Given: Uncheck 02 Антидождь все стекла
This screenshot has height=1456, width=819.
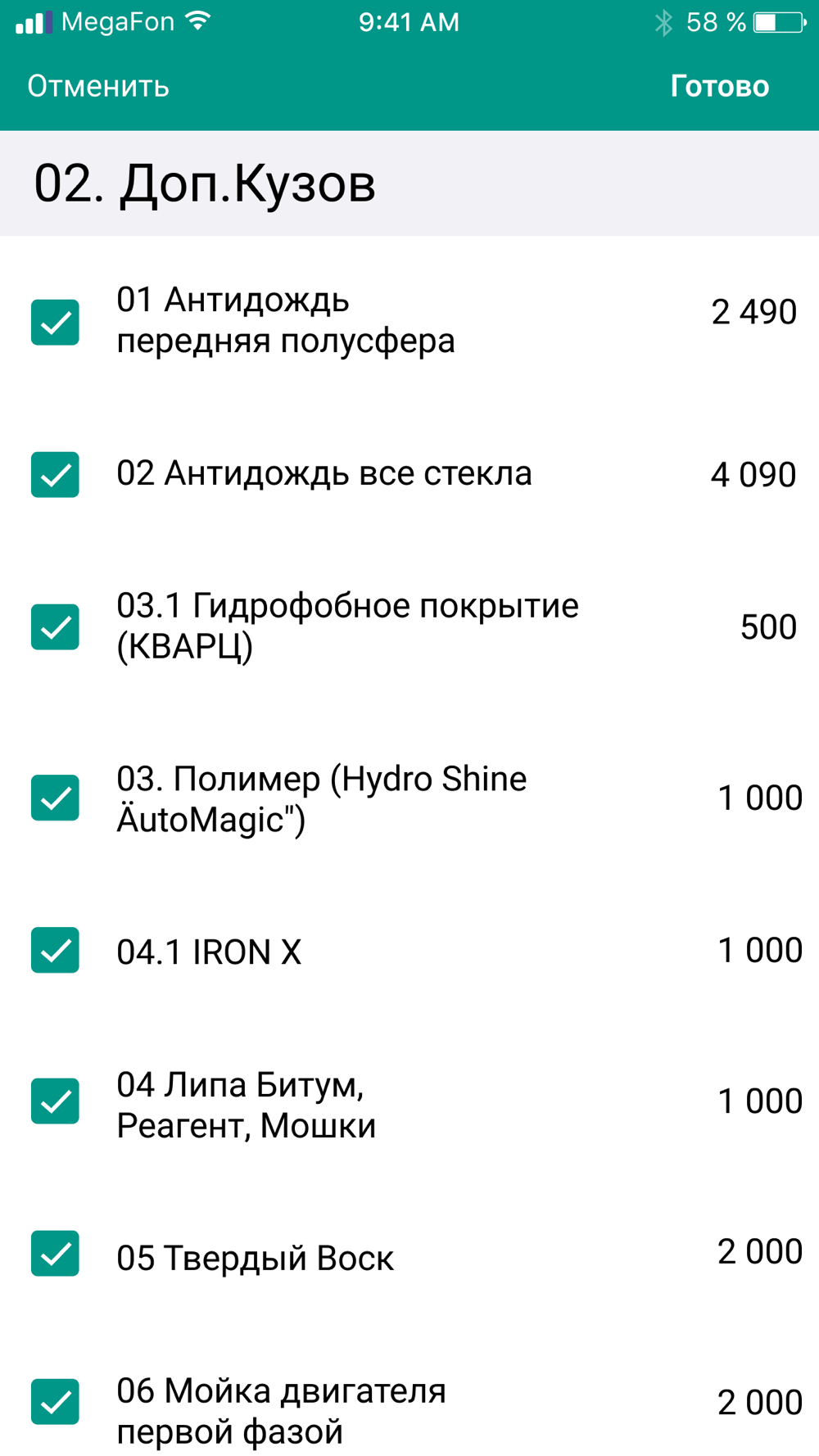Looking at the screenshot, I should (55, 474).
